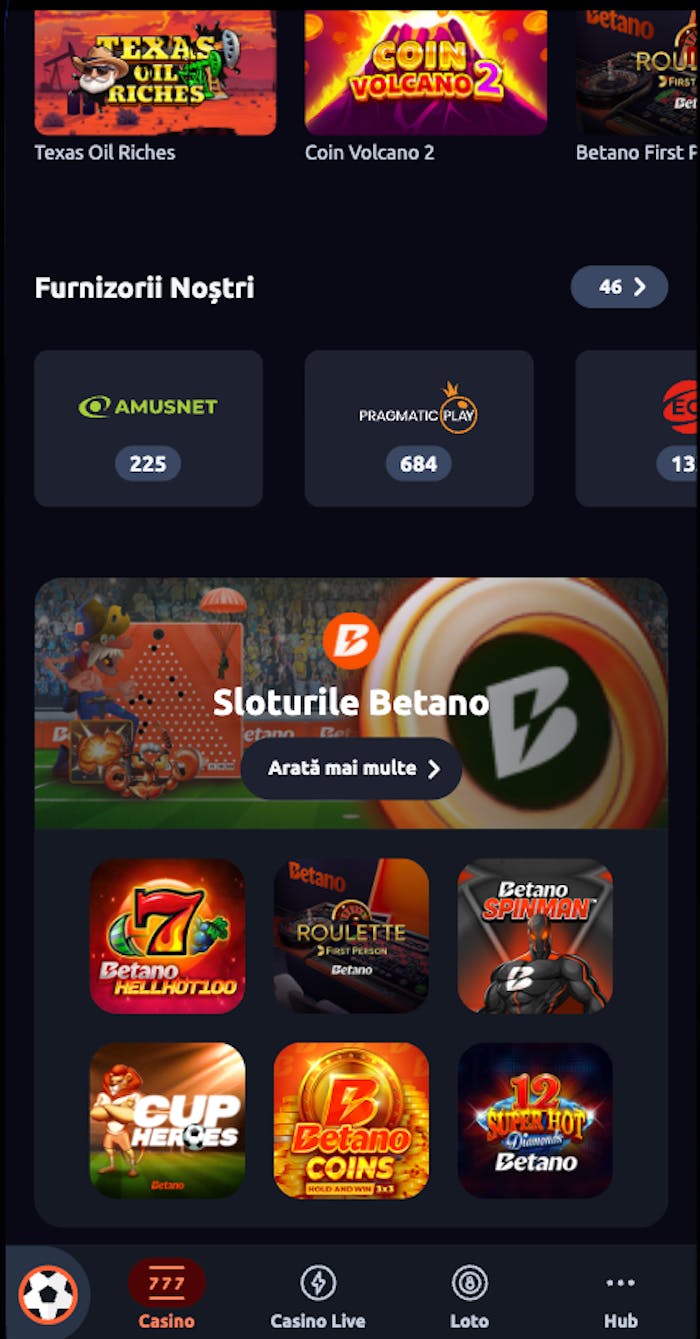Open the Hub menu
The image size is (700, 1339).
pyautogui.click(x=620, y=1295)
